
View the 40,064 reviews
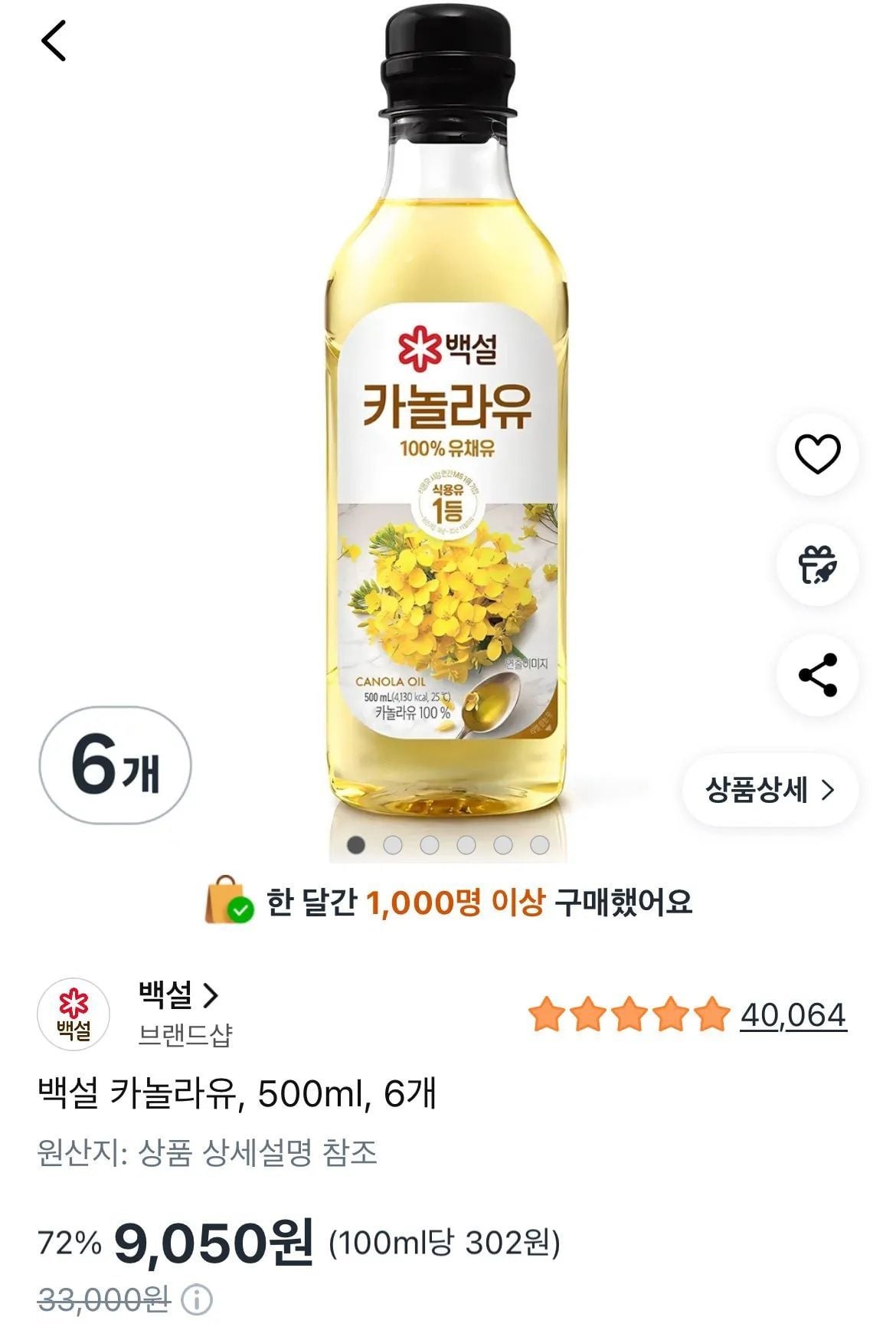tap(793, 1015)
